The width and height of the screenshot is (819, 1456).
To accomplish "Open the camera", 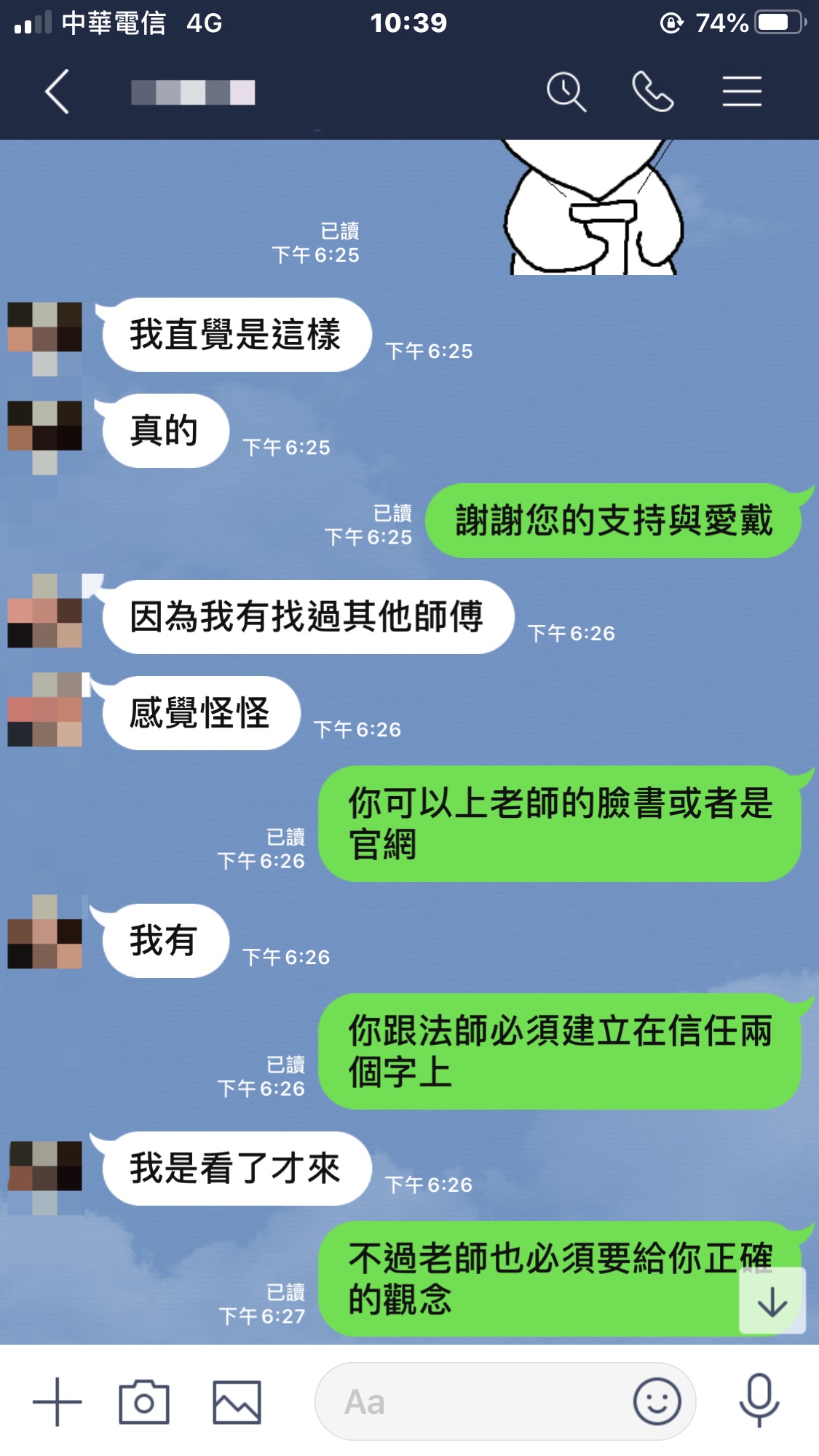I will [144, 1401].
